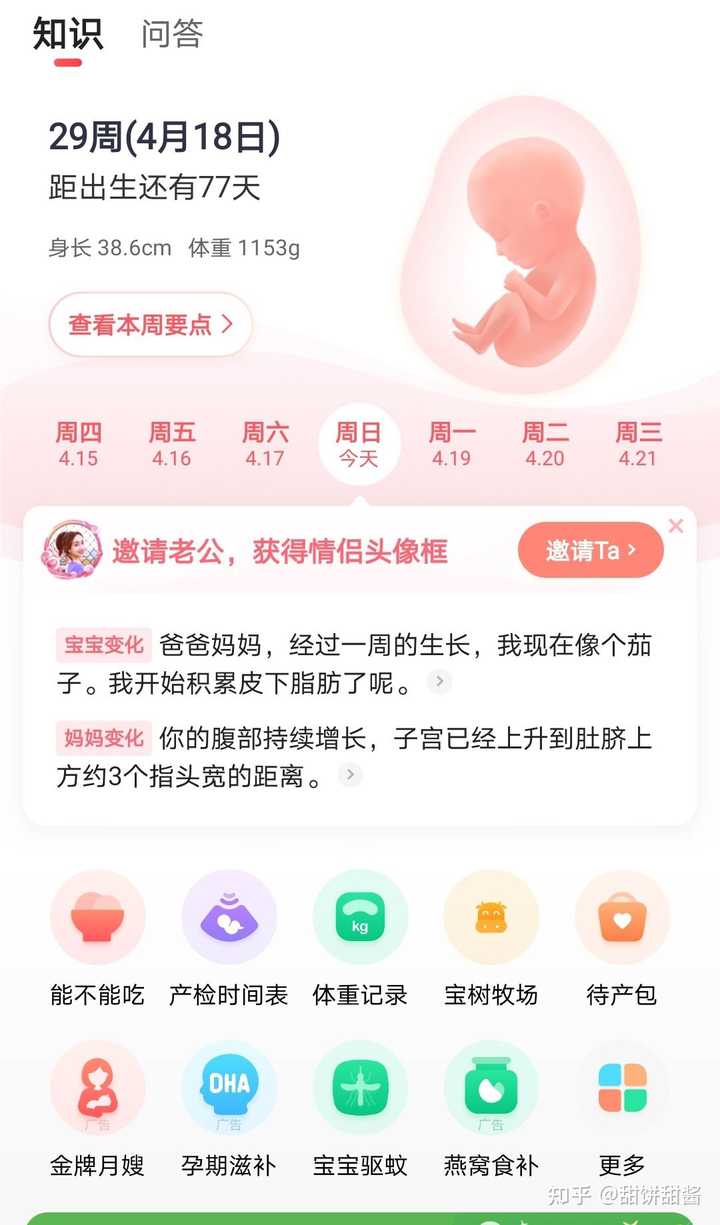Screen dimensions: 720x1225
Task: Open the 孕期滋补 DHA supplement icon
Action: coord(229,1088)
